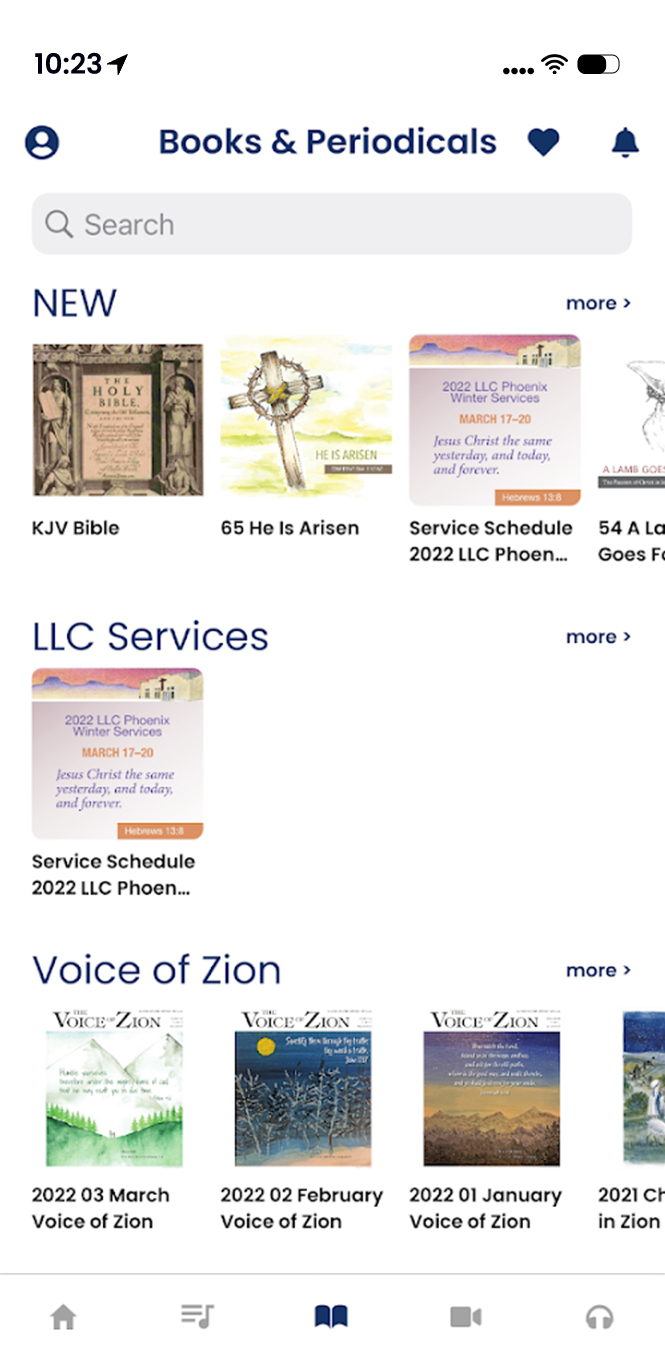Open the profile account icon
The image size is (665, 1362).
point(42,143)
